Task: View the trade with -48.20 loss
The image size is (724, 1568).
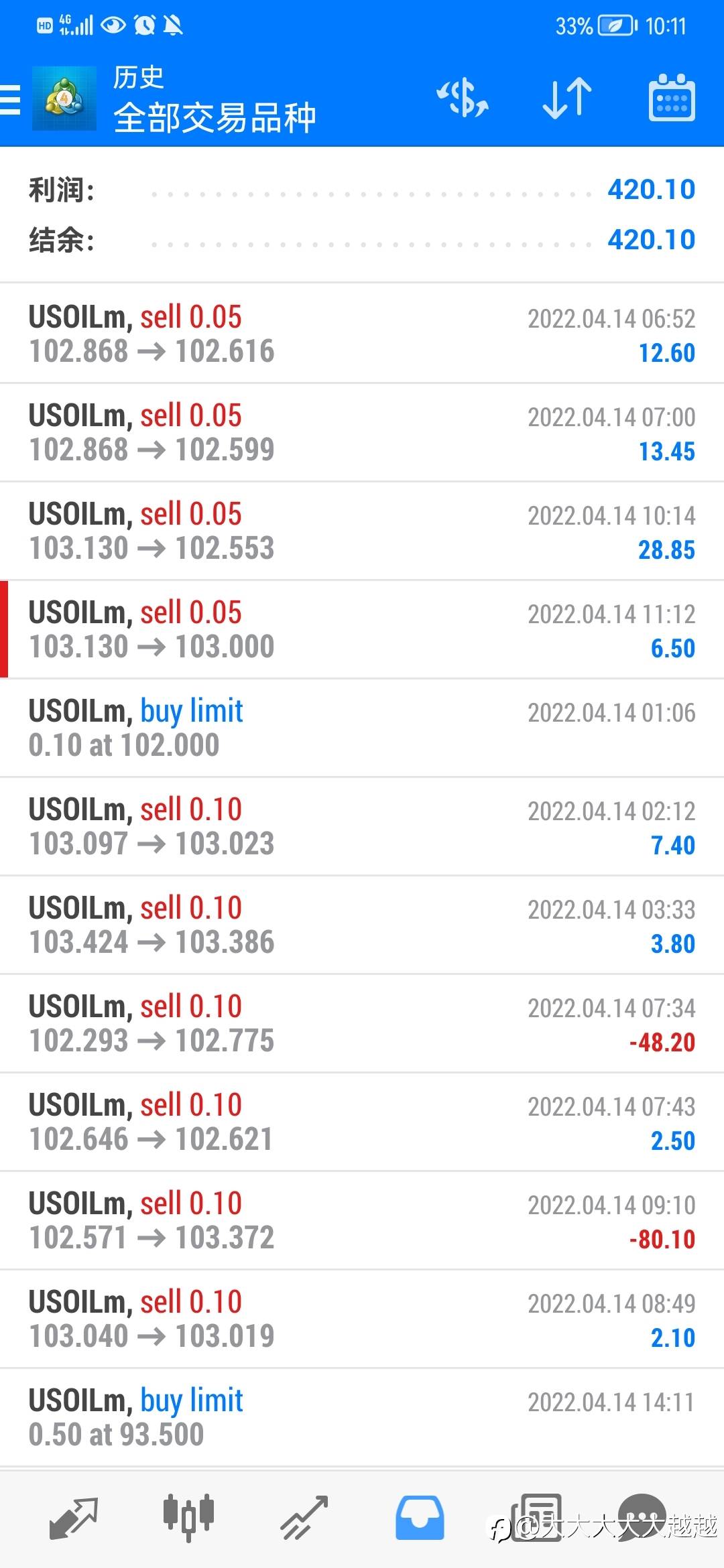Action: [362, 1023]
